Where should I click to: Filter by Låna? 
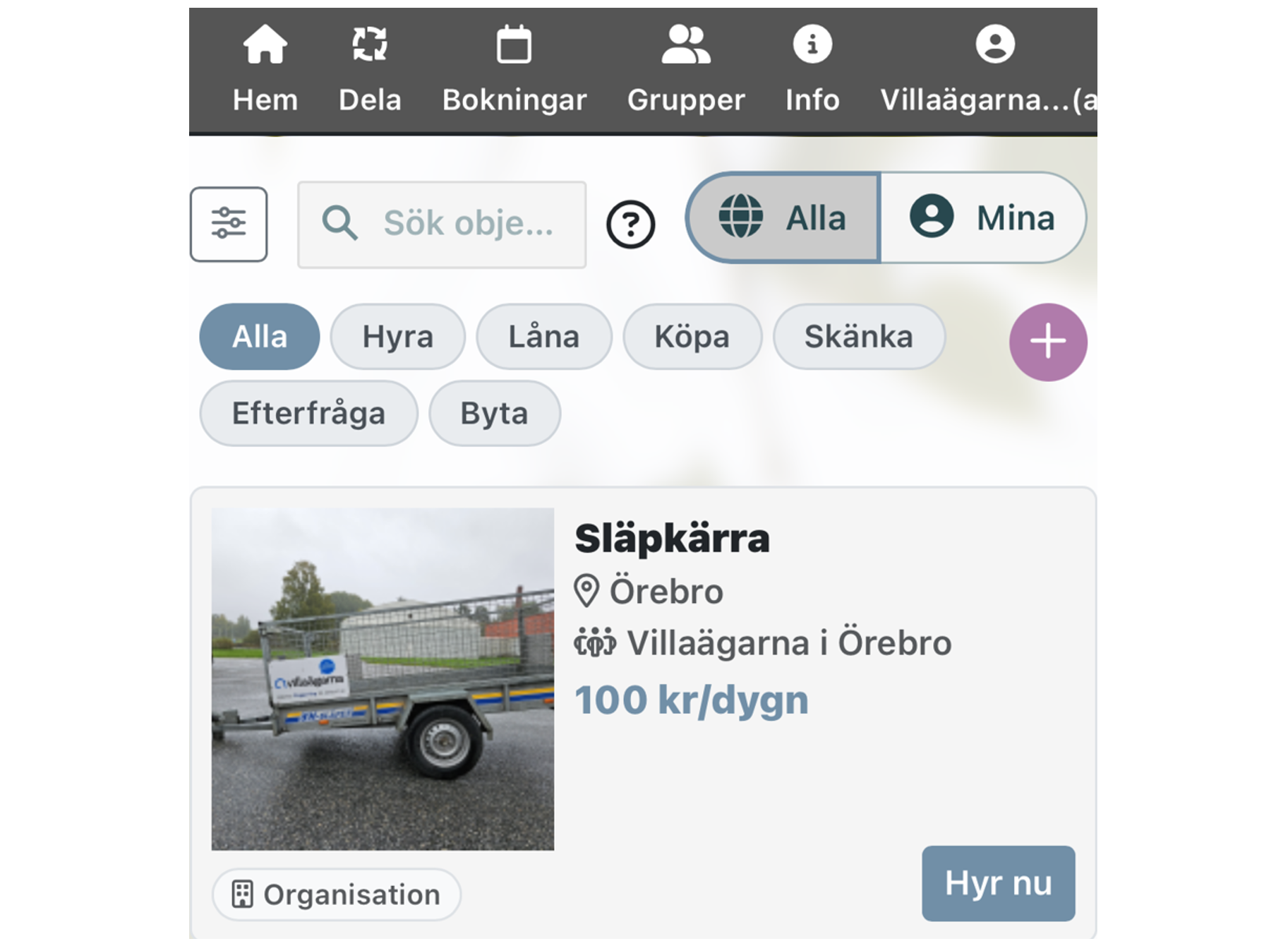(x=544, y=337)
